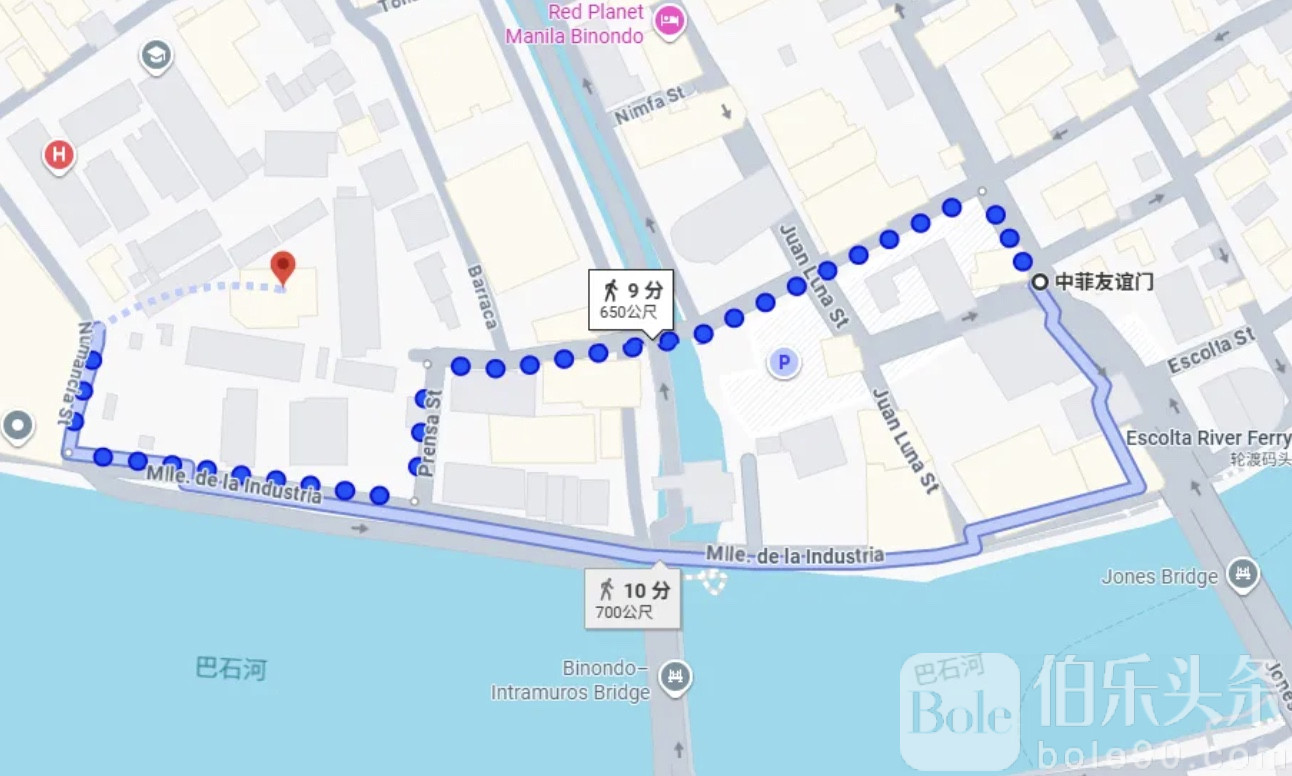This screenshot has height=776, width=1292.
Task: Select the 10-minute 700m walking route
Action: (634, 598)
